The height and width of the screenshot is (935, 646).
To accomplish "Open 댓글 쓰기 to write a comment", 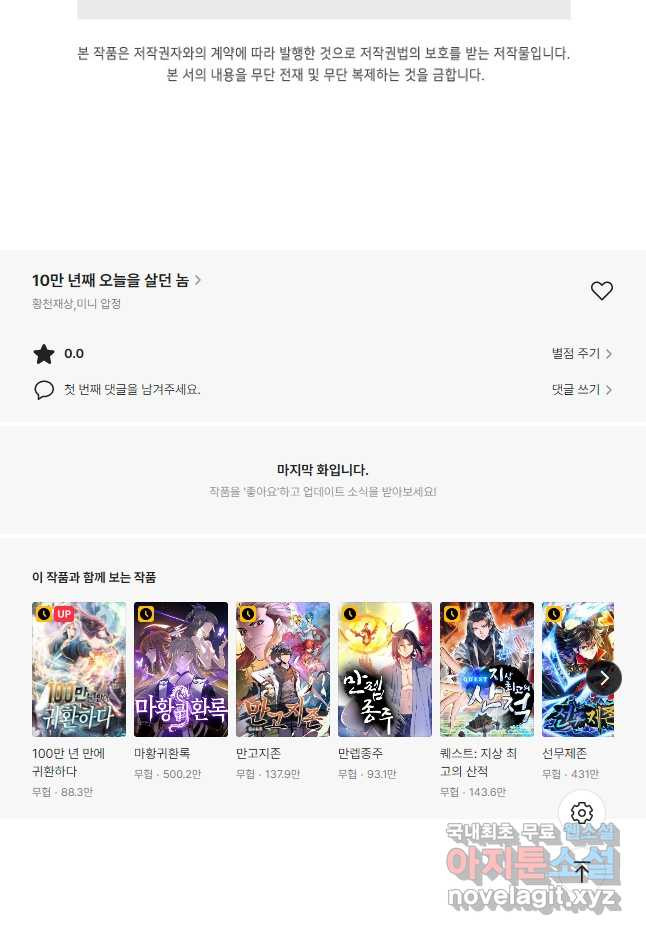I will click(582, 390).
